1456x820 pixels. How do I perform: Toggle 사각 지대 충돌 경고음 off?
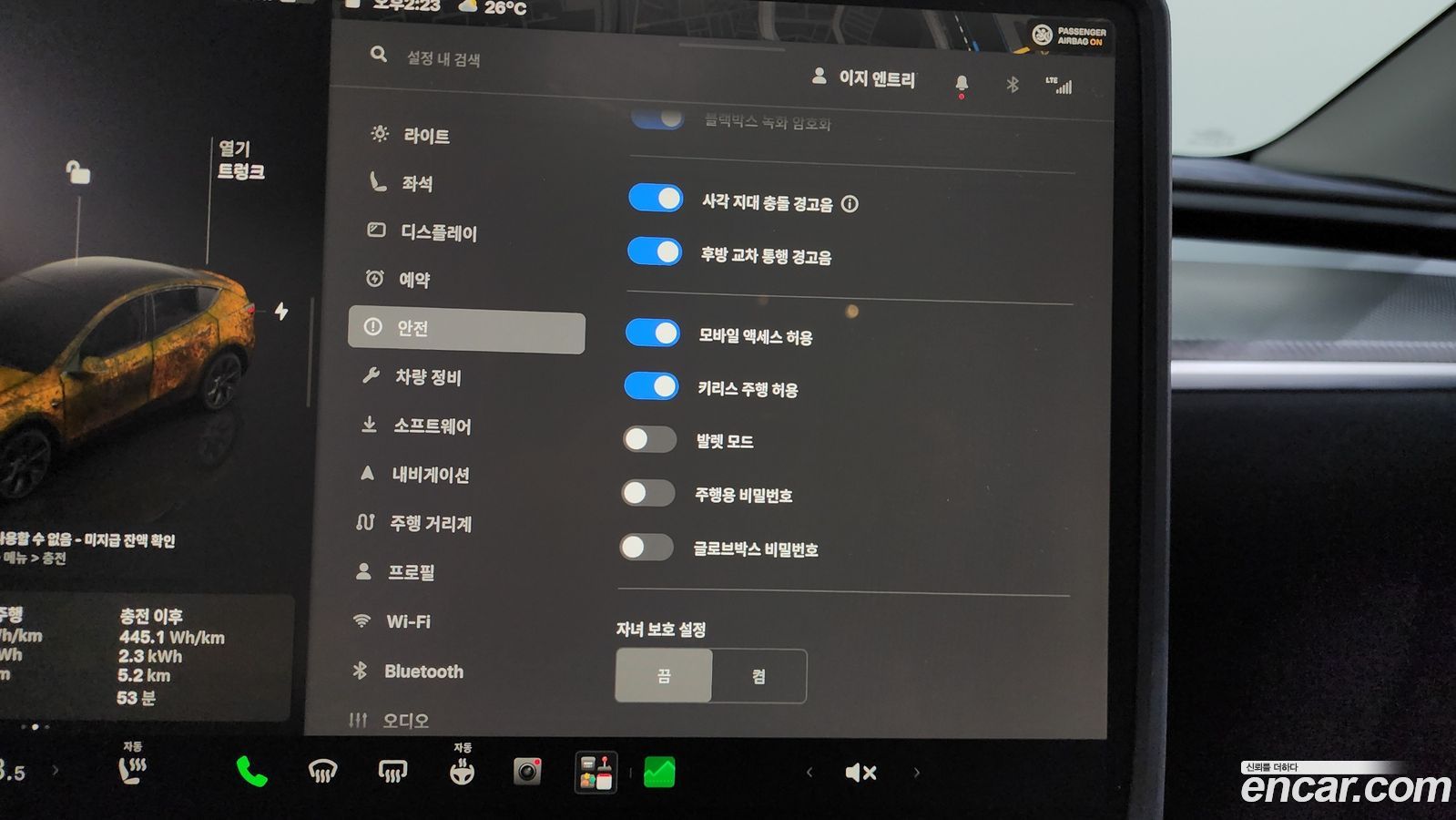[656, 199]
